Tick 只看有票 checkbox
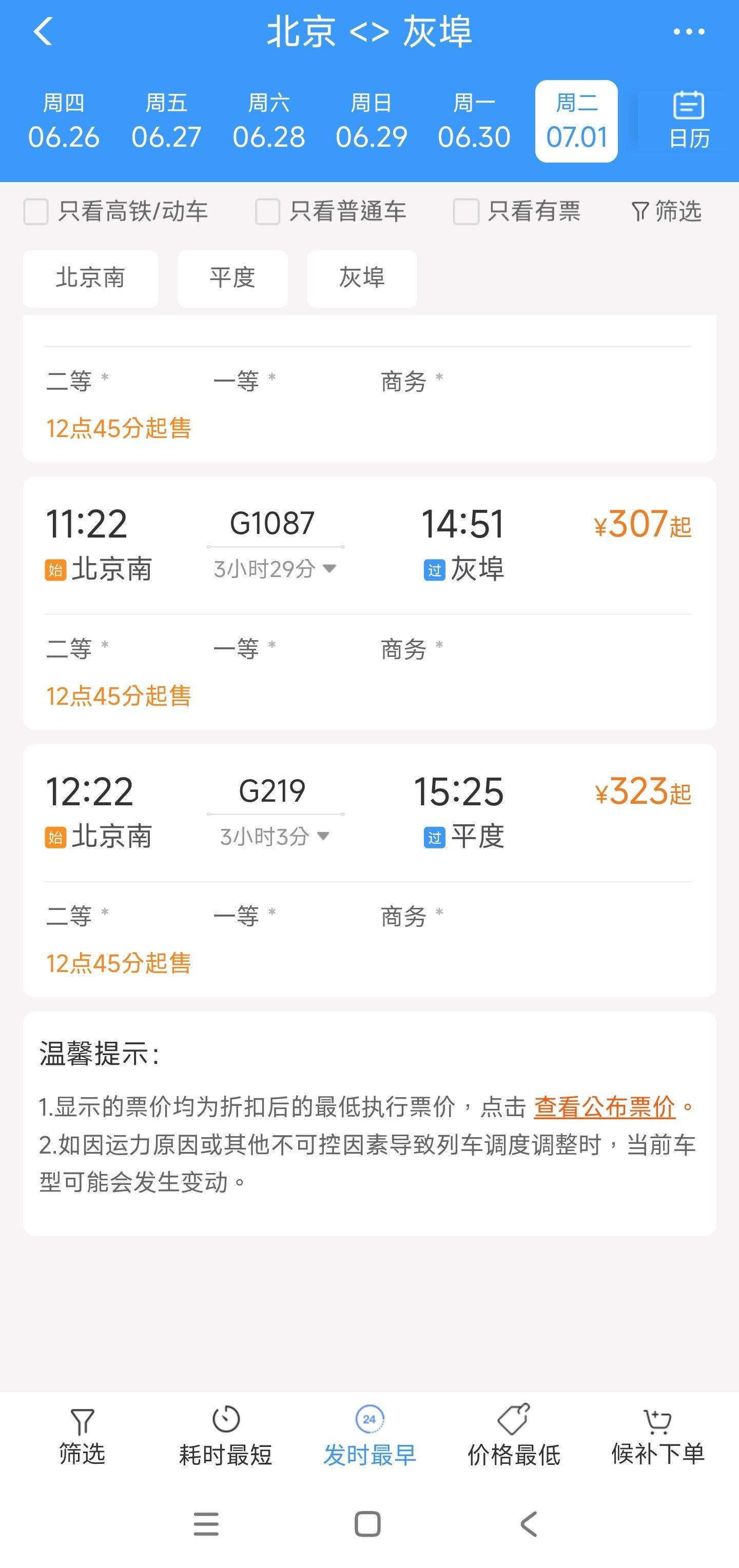The width and height of the screenshot is (739, 1568). pos(465,212)
